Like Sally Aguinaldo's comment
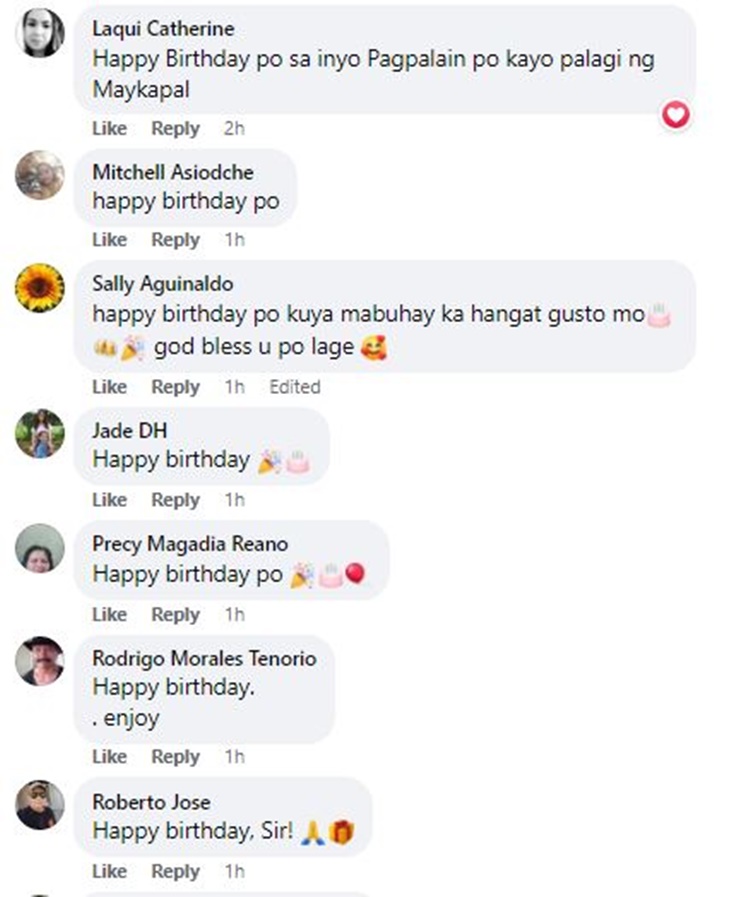750x897 pixels. [x=109, y=387]
